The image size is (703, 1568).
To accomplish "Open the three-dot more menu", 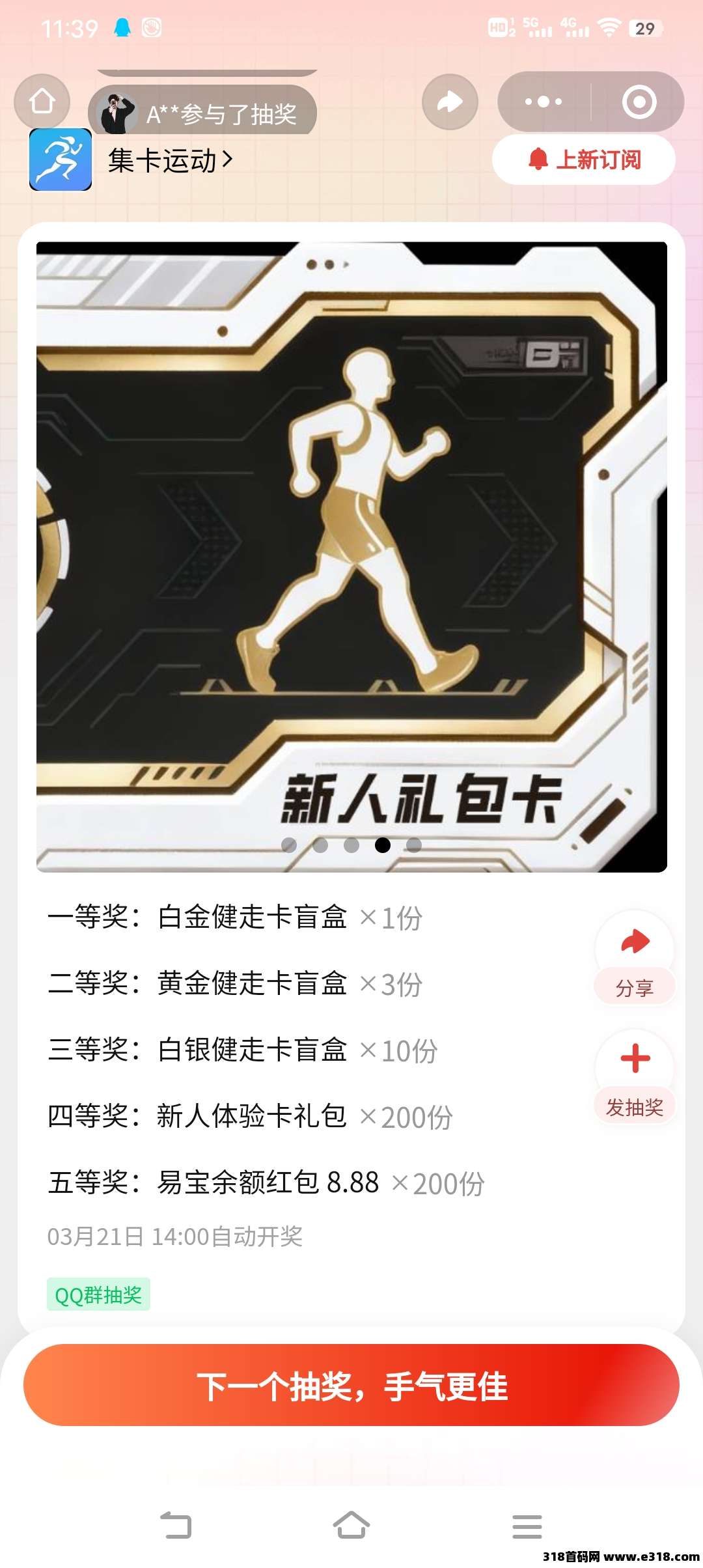I will click(x=544, y=102).
